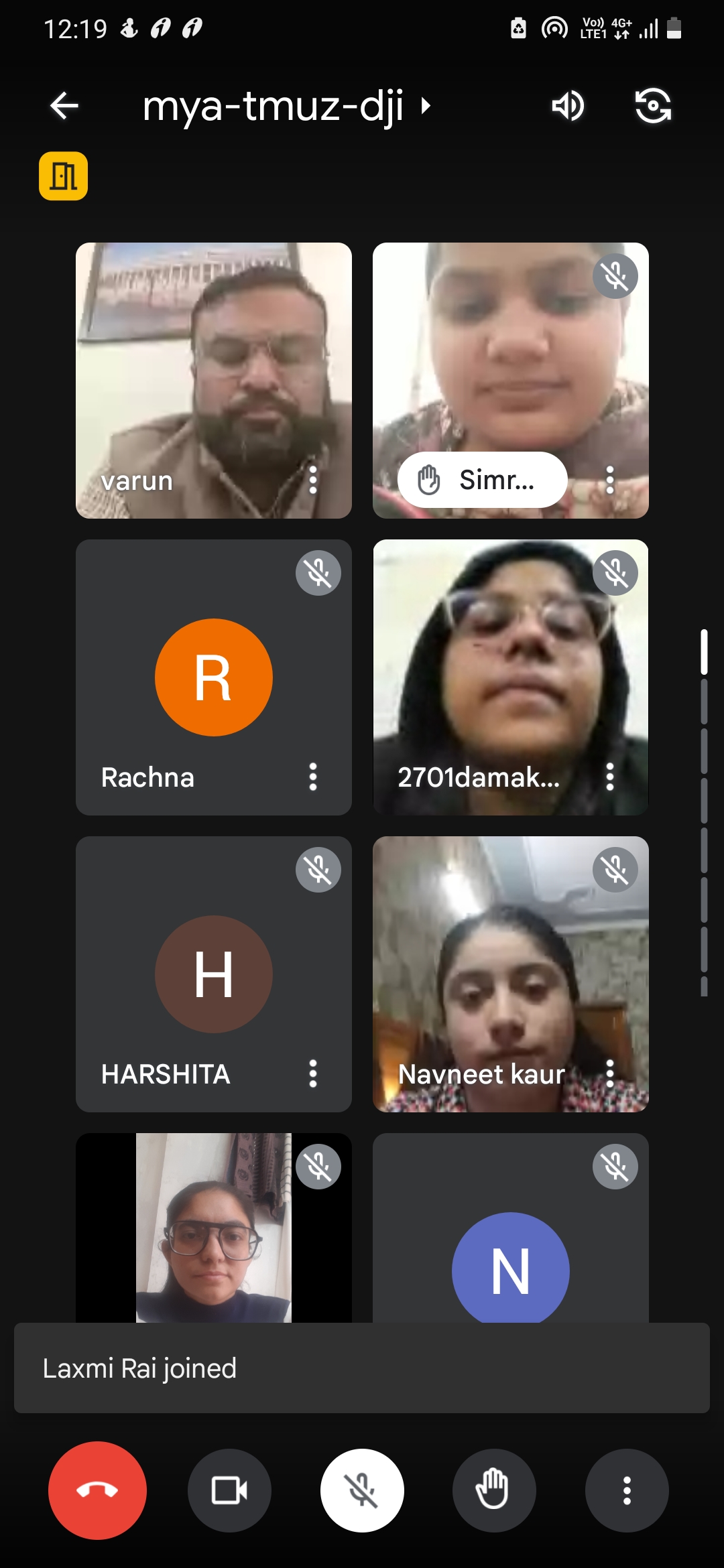Go back using the top arrow

pos(64,106)
